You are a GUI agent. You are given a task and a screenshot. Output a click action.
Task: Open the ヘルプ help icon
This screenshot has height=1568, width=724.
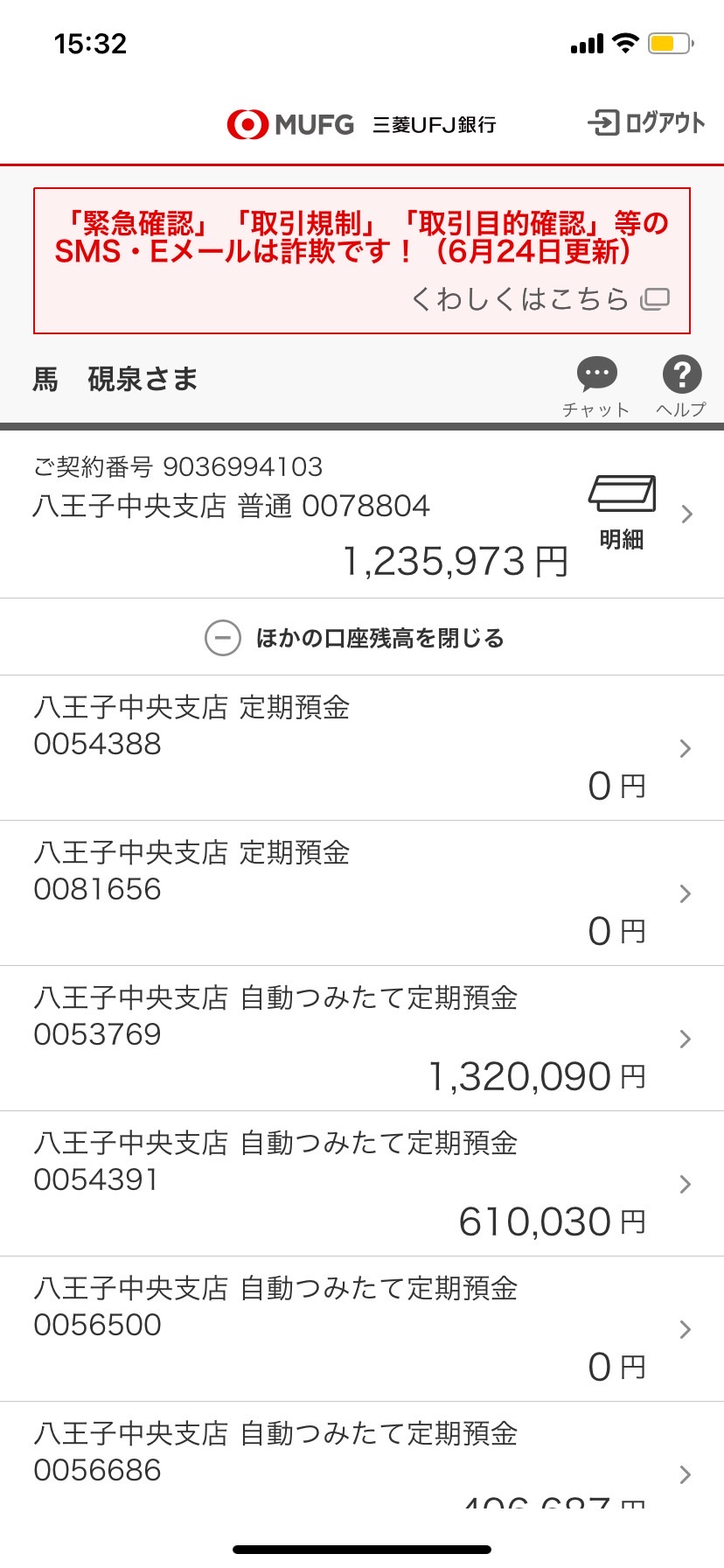[x=681, y=387]
